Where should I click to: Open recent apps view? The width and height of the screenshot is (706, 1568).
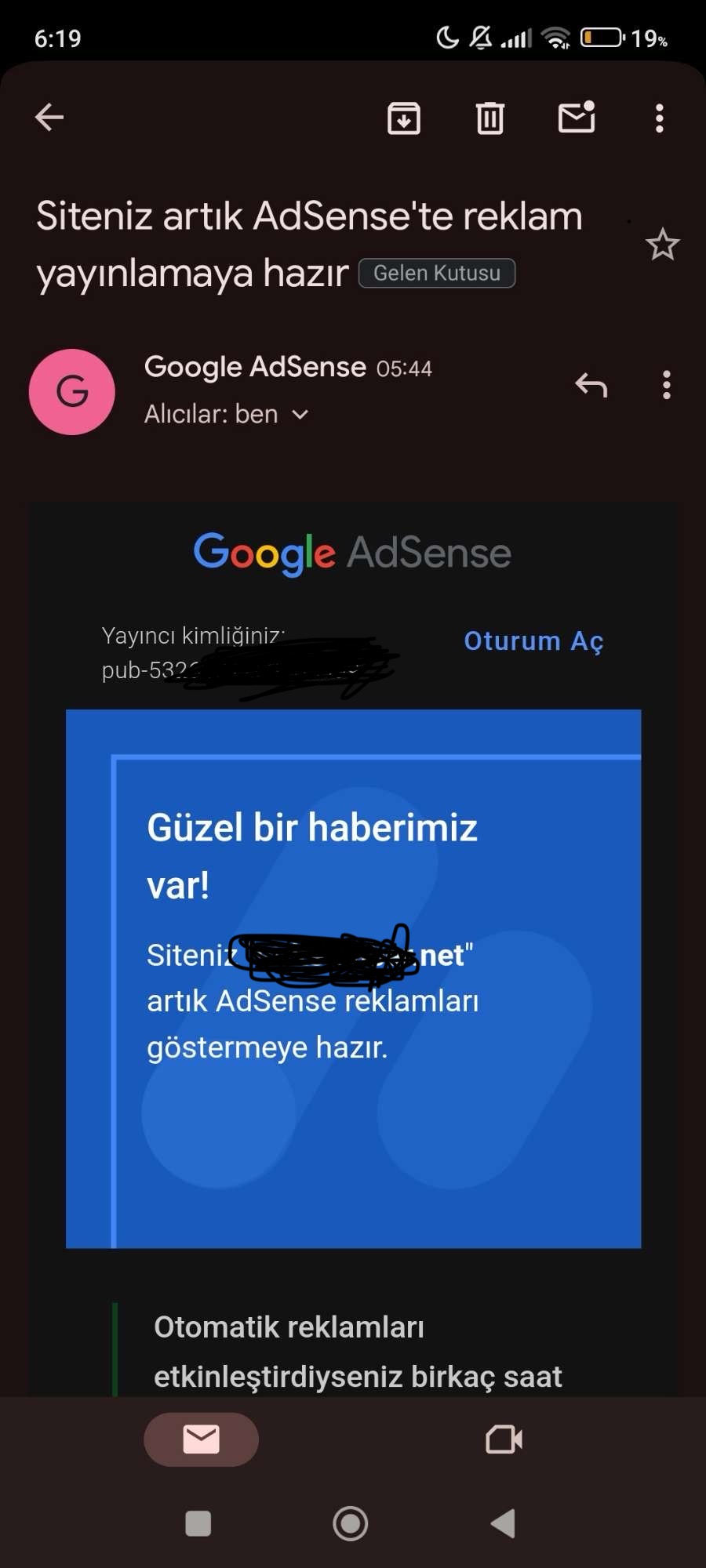pyautogui.click(x=198, y=1523)
